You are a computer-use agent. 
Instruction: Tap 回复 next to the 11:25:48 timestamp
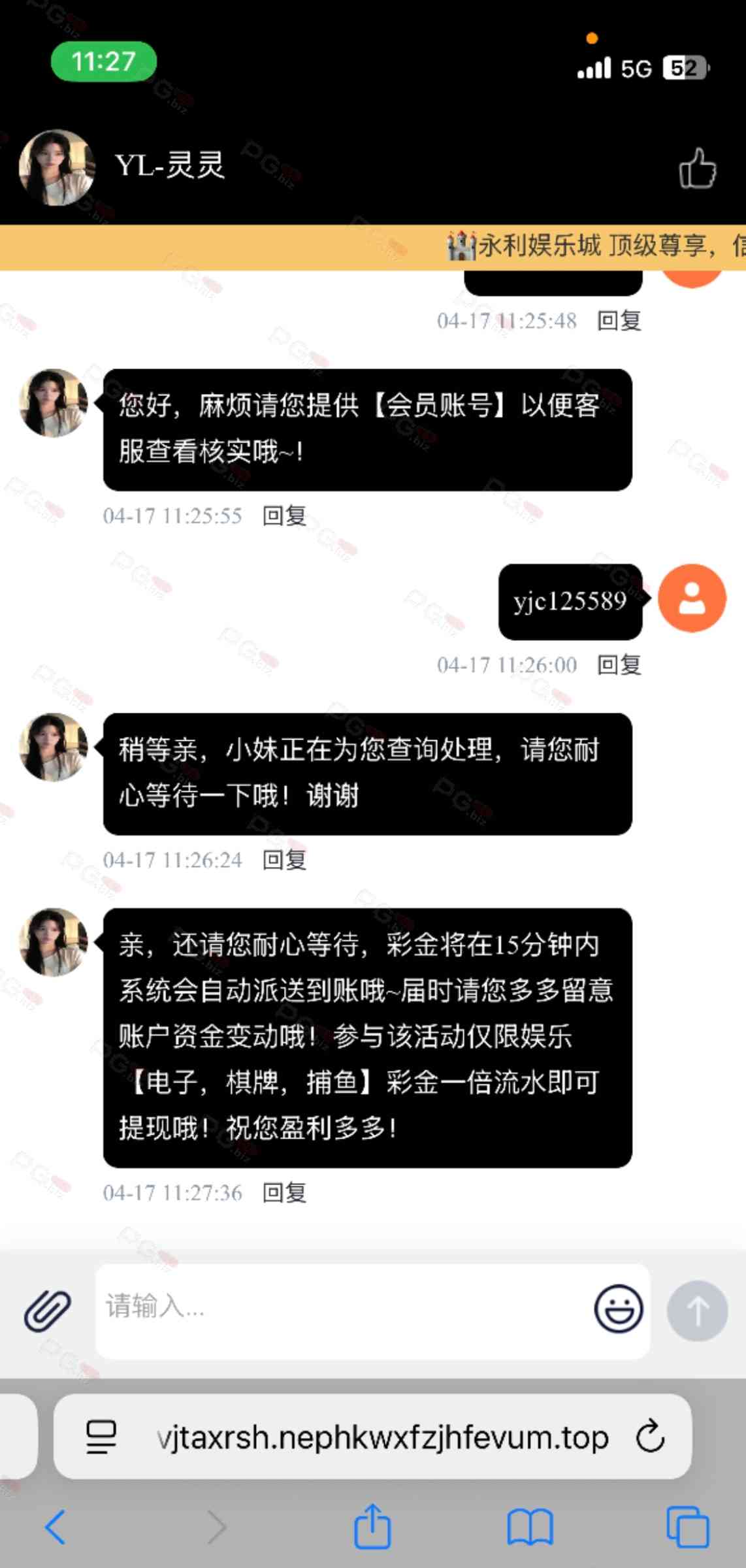619,320
